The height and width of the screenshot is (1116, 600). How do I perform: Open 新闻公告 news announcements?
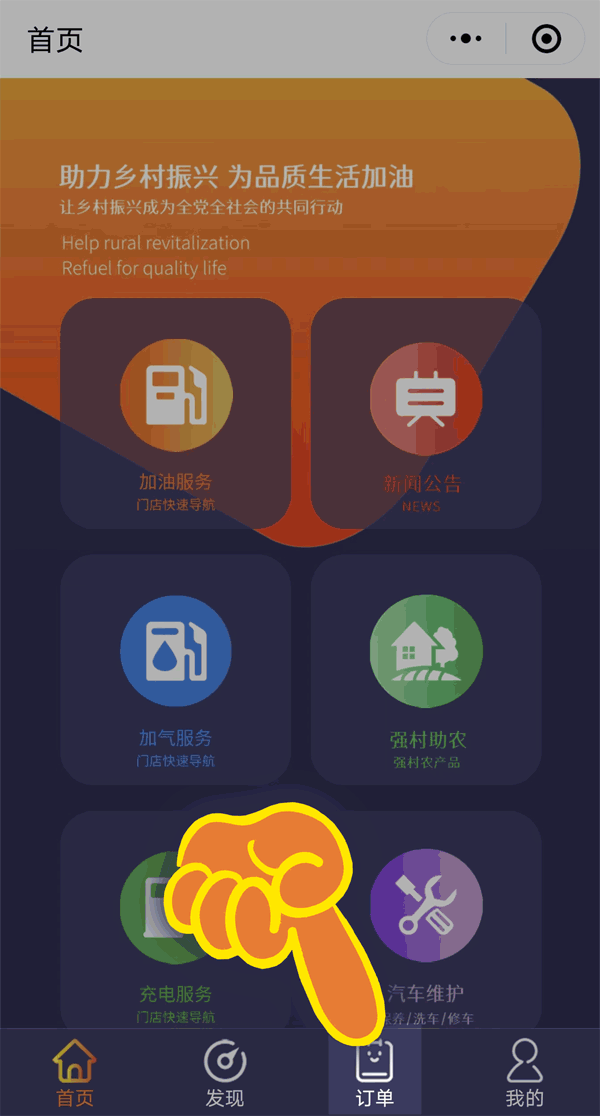point(426,413)
